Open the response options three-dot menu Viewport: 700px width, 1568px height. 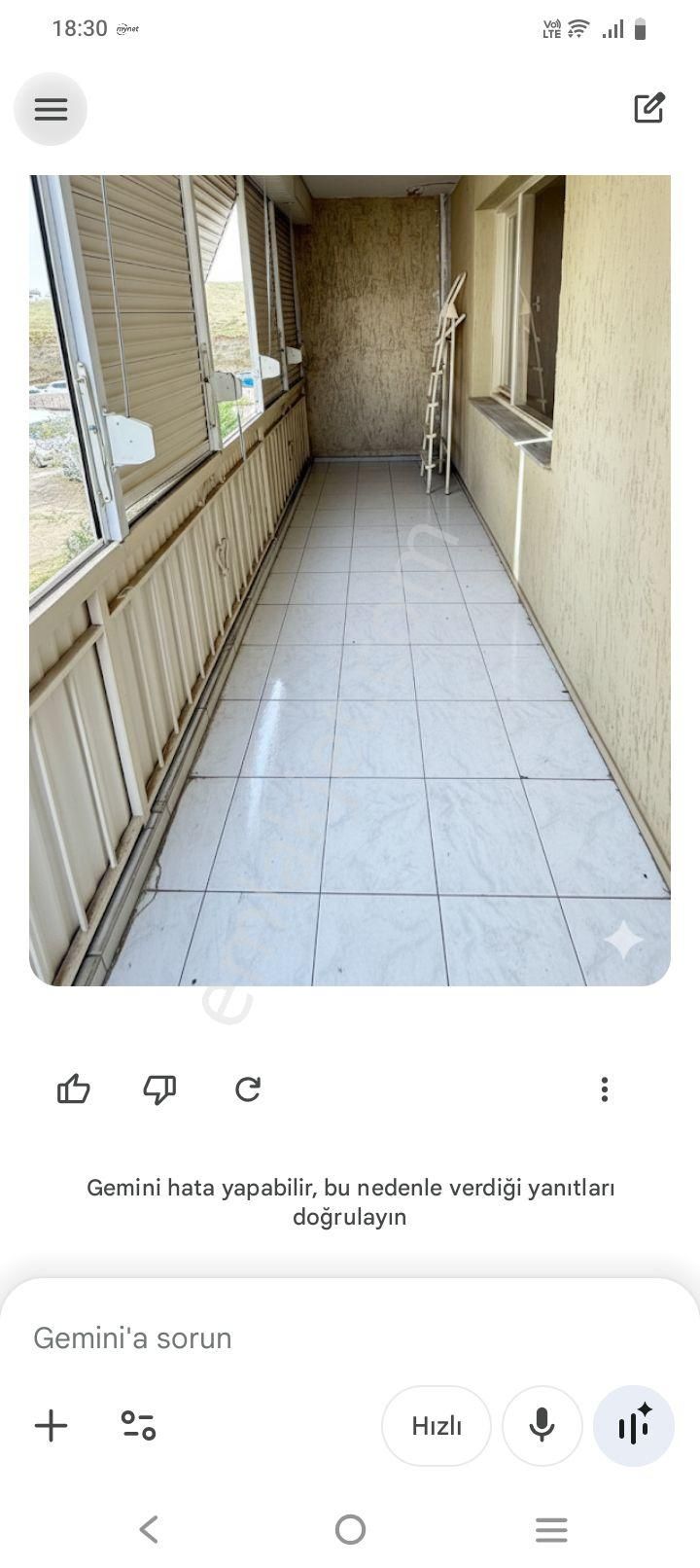[605, 1089]
